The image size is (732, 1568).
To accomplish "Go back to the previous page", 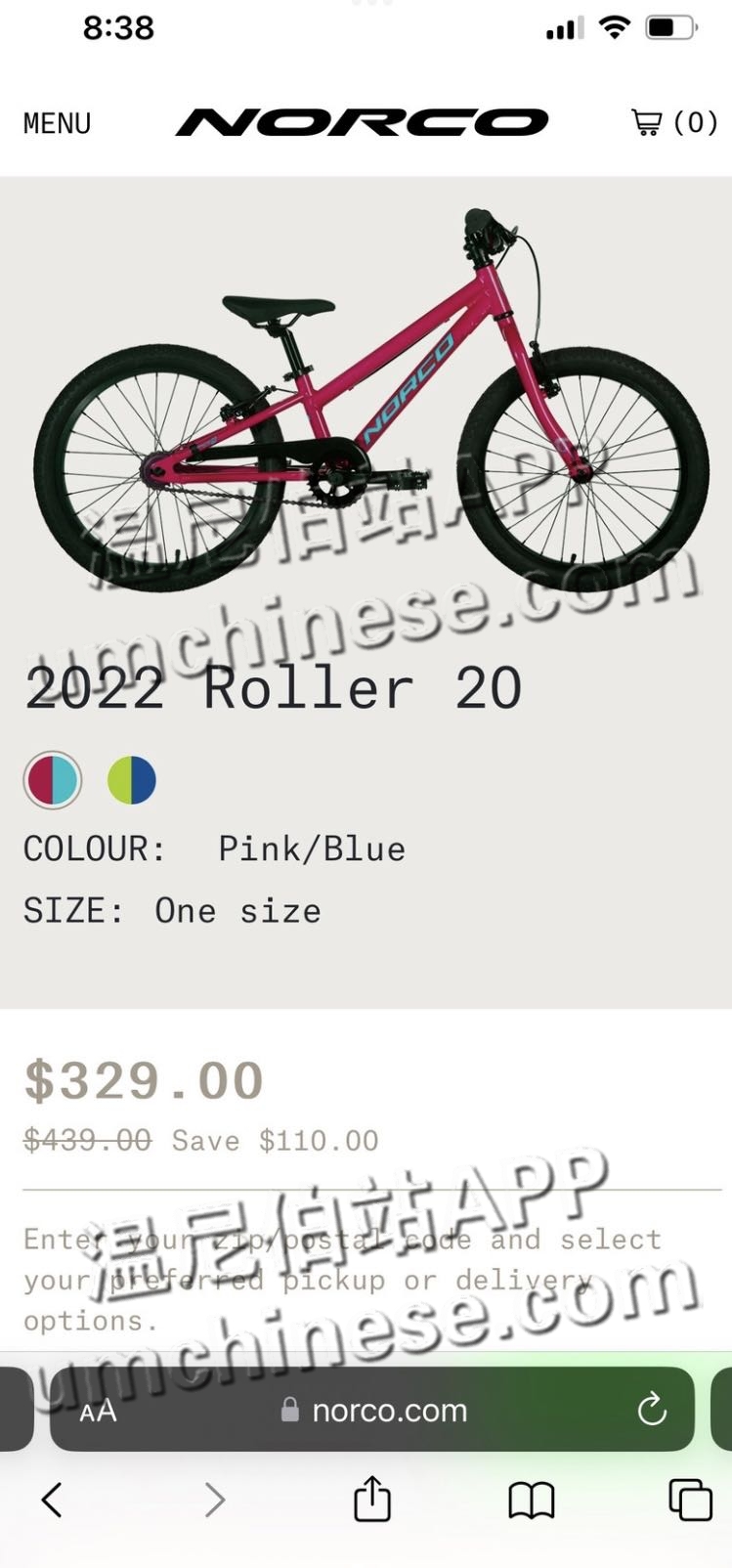I will 53,1500.
